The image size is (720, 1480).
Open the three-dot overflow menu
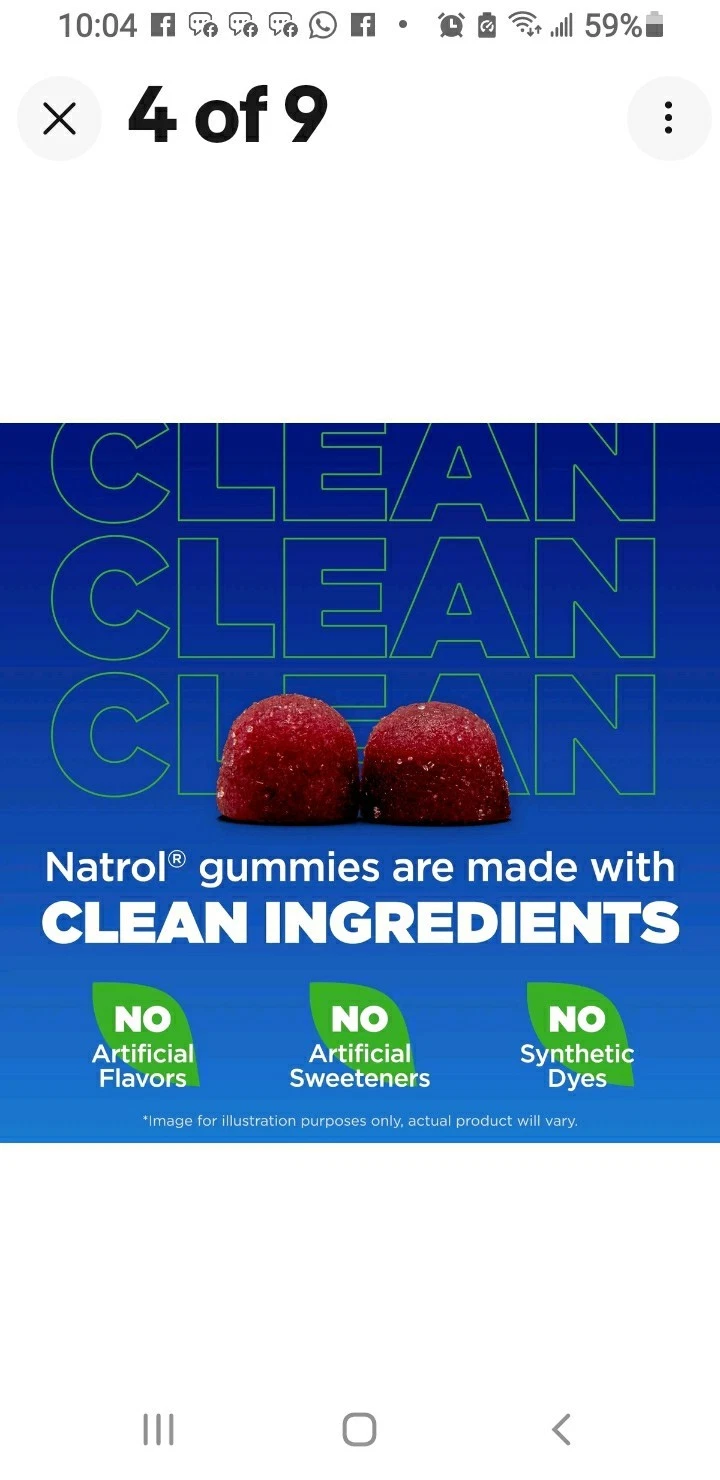(668, 119)
